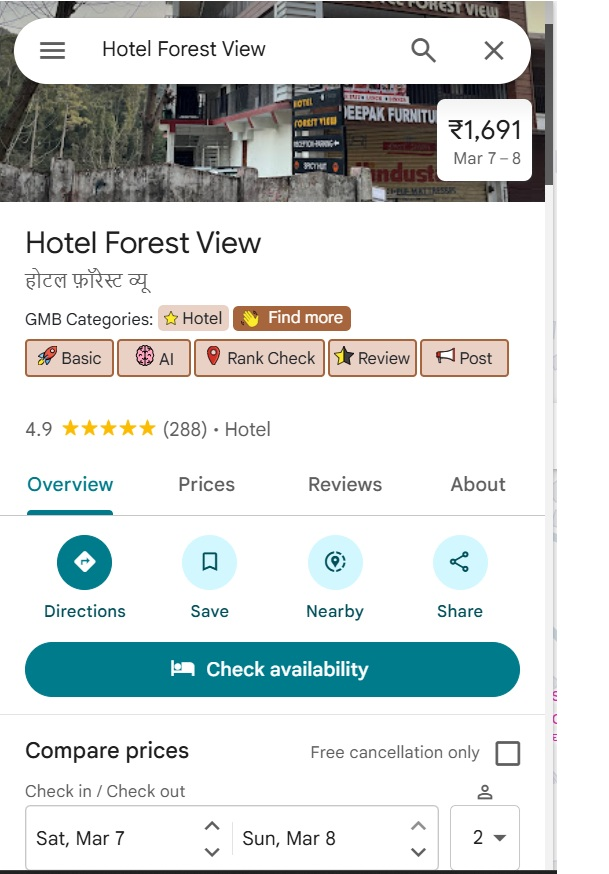Open the Review chip
Viewport: 609px width, 874px height.
click(372, 358)
